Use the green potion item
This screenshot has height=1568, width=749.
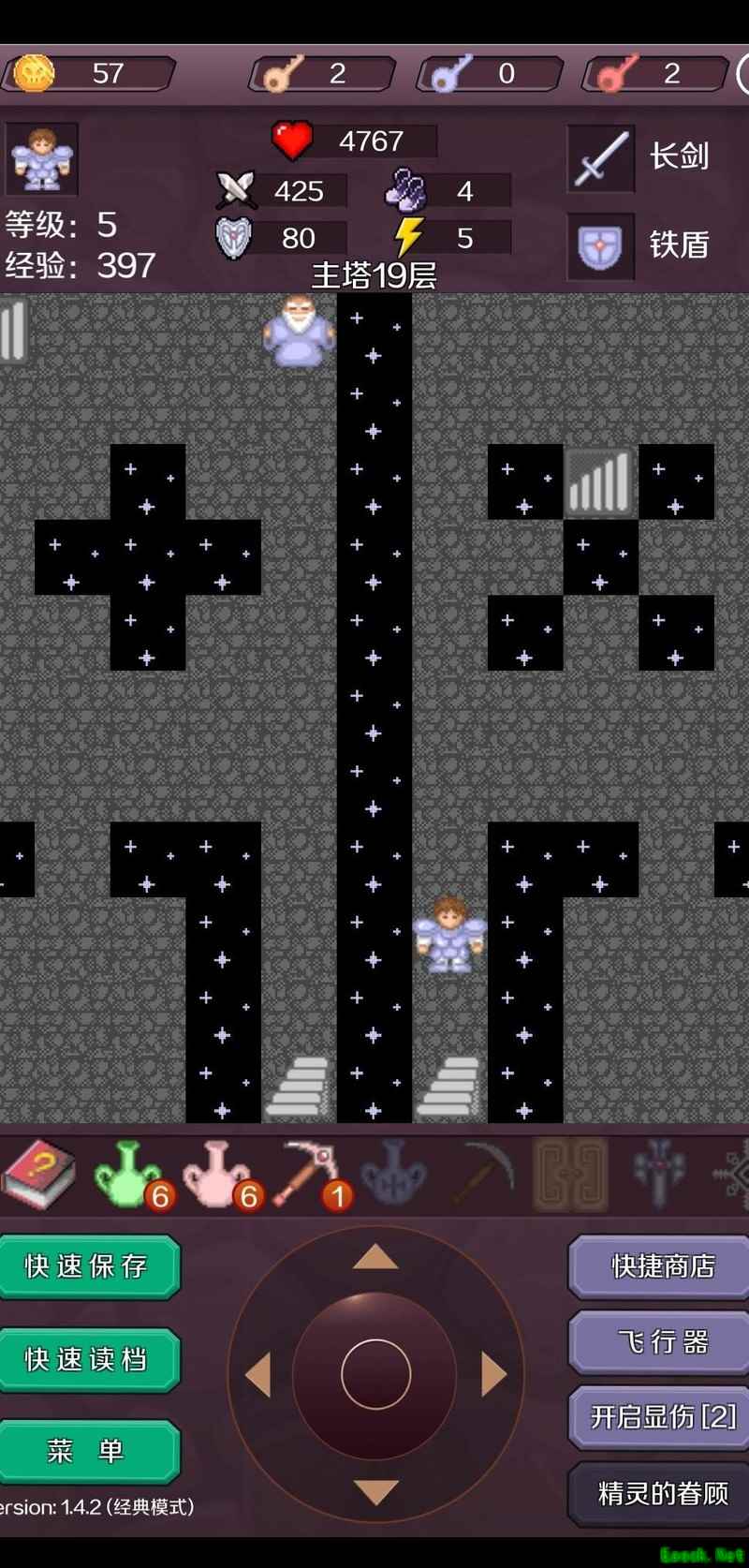click(128, 1173)
